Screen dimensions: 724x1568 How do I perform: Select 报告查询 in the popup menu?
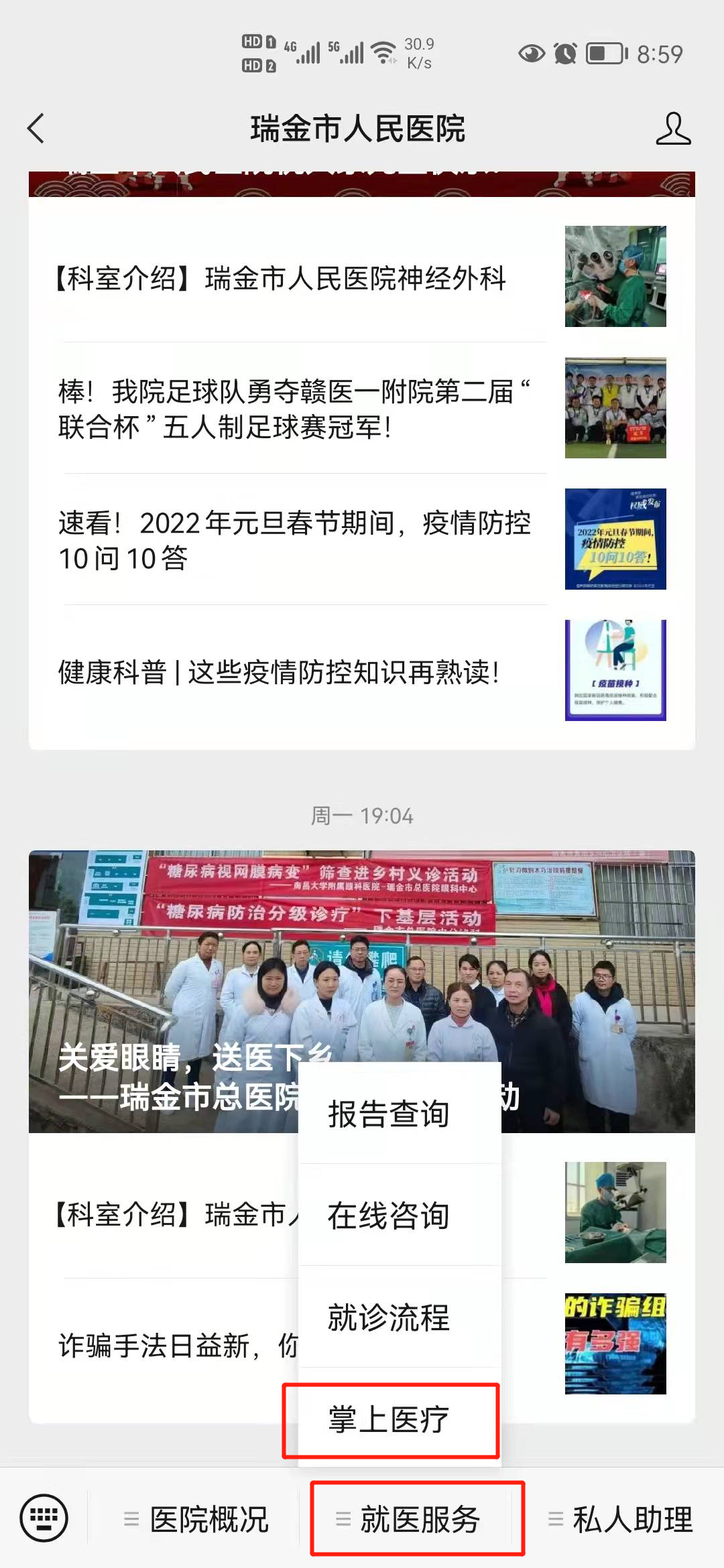[x=400, y=1114]
